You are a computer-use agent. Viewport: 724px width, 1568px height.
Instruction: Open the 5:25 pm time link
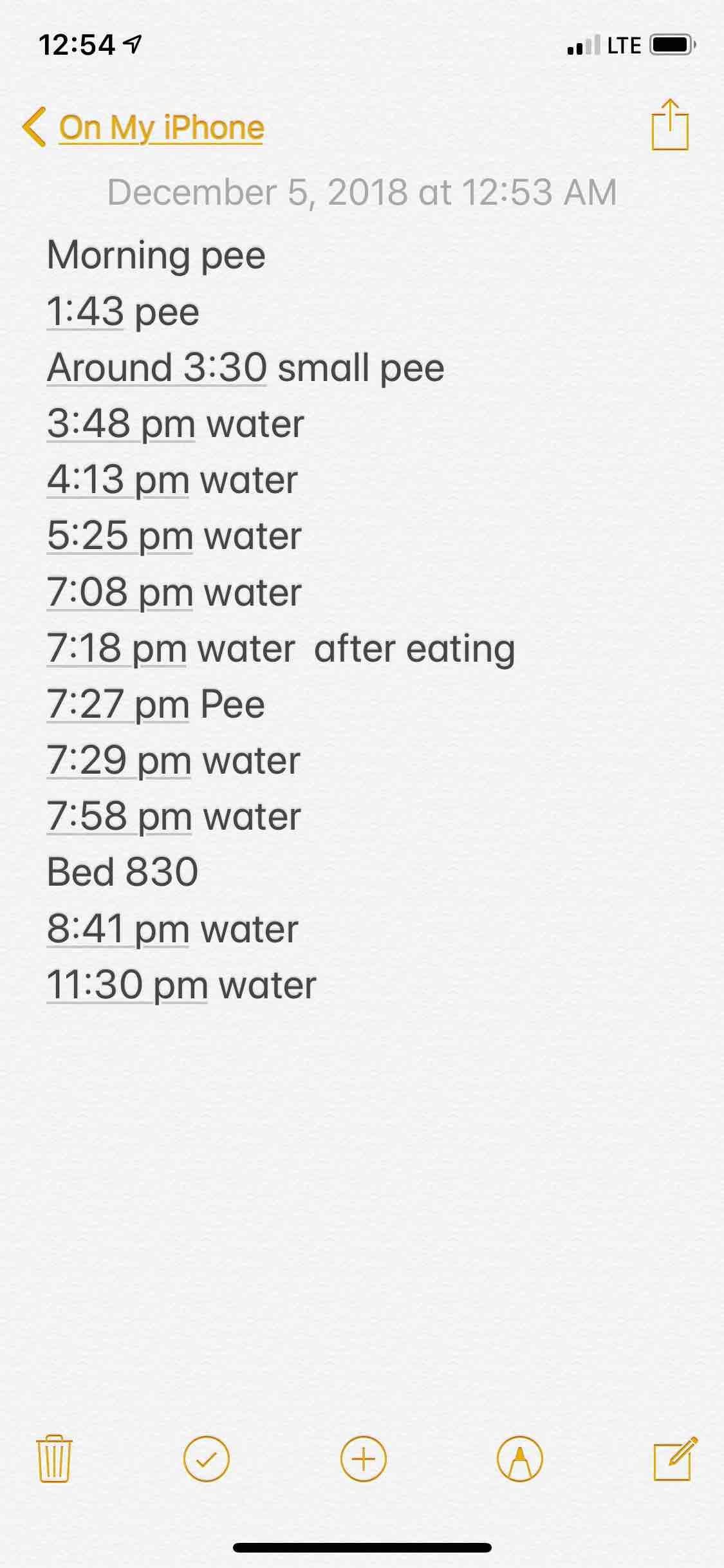point(120,536)
